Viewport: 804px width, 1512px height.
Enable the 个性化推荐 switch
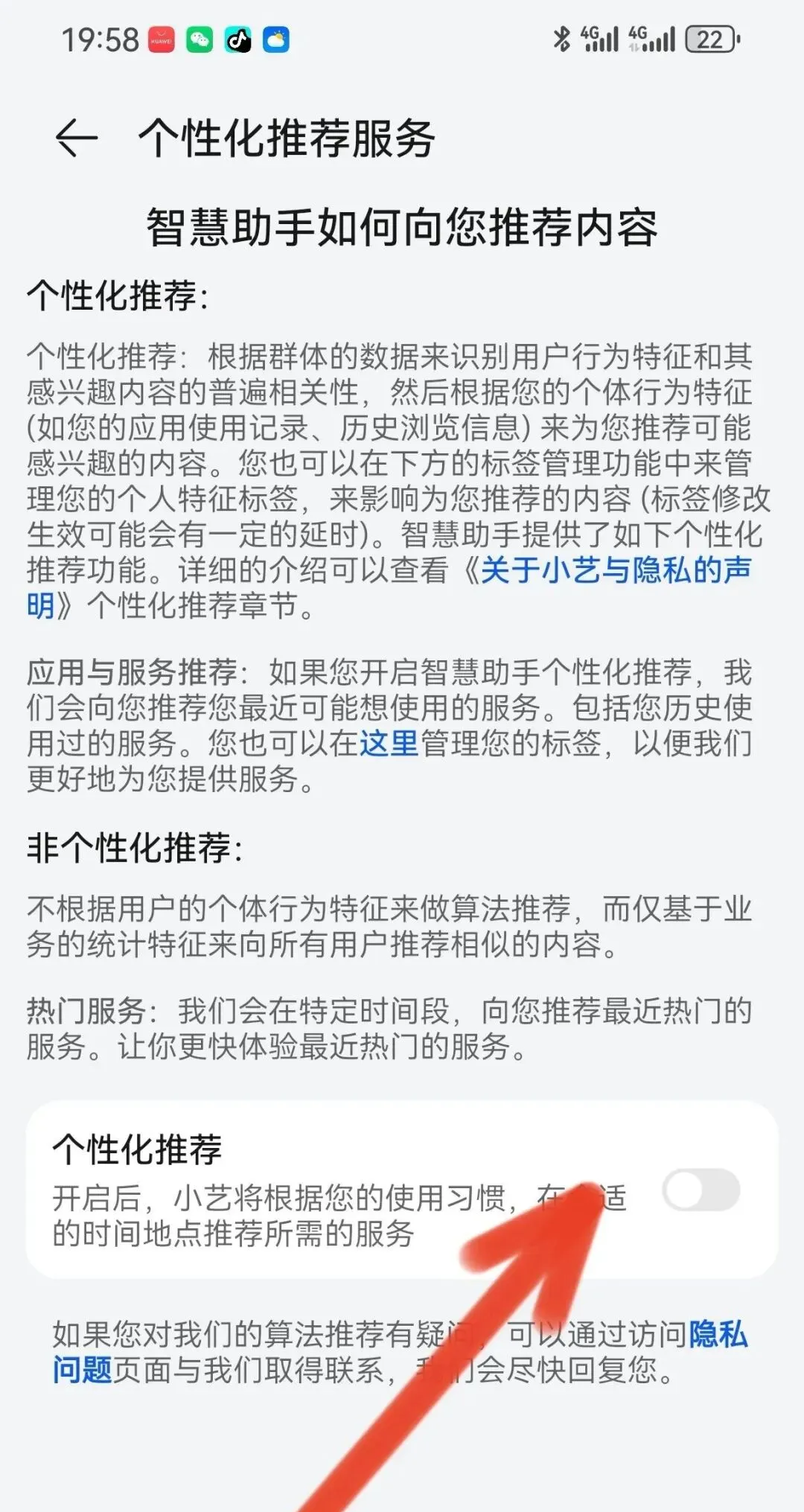click(x=701, y=1190)
